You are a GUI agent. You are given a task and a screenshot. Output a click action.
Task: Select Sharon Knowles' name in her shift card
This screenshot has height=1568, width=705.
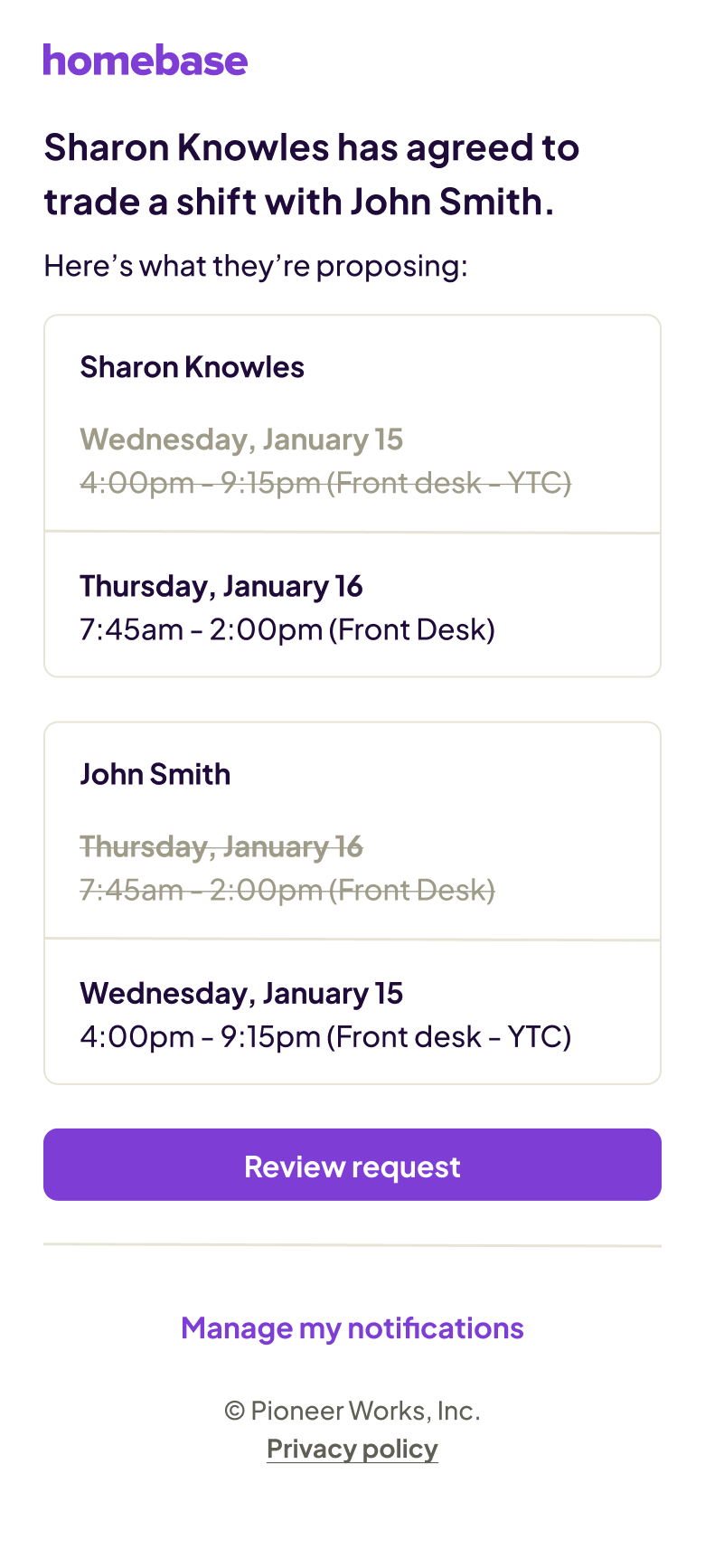(193, 367)
